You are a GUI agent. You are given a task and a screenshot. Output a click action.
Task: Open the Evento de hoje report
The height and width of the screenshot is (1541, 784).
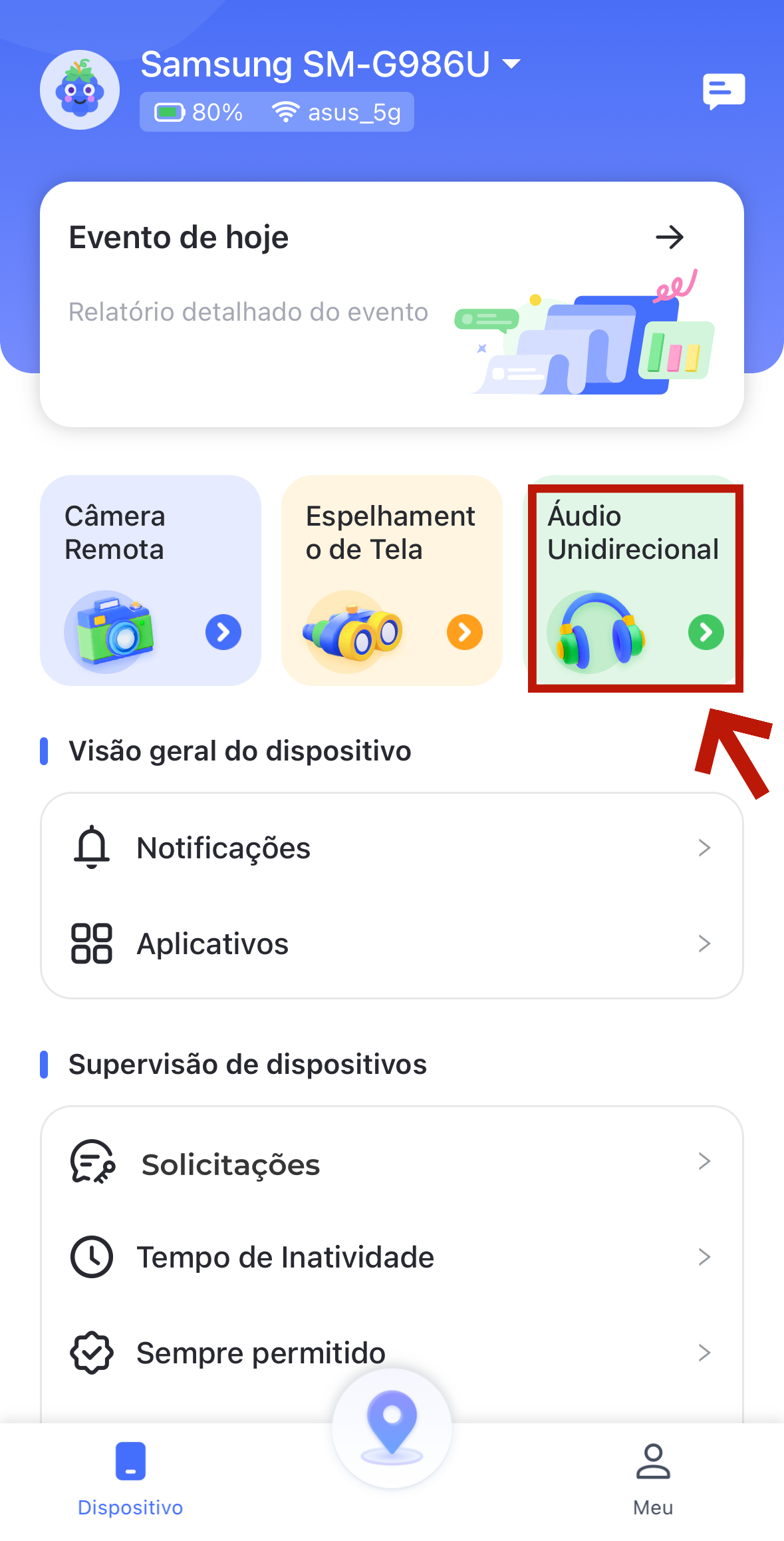669,237
